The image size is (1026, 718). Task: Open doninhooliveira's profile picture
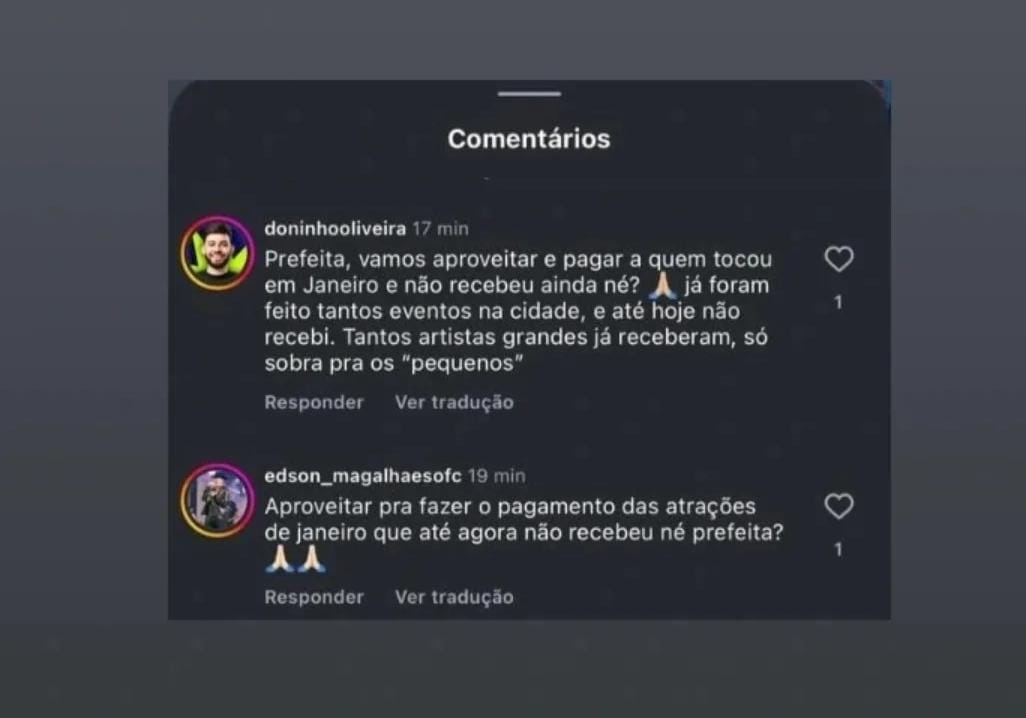click(217, 253)
